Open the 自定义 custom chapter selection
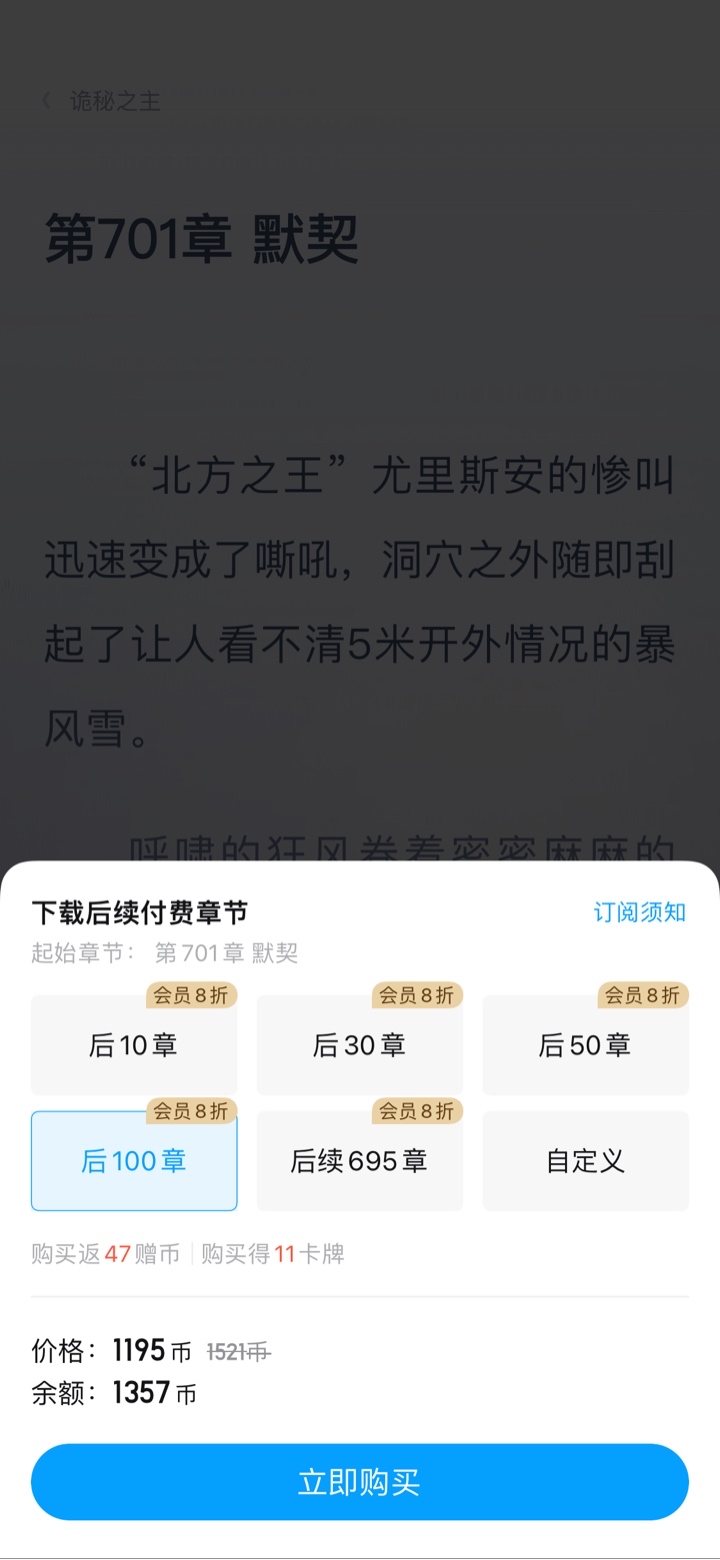The height and width of the screenshot is (1560, 720). [586, 1161]
